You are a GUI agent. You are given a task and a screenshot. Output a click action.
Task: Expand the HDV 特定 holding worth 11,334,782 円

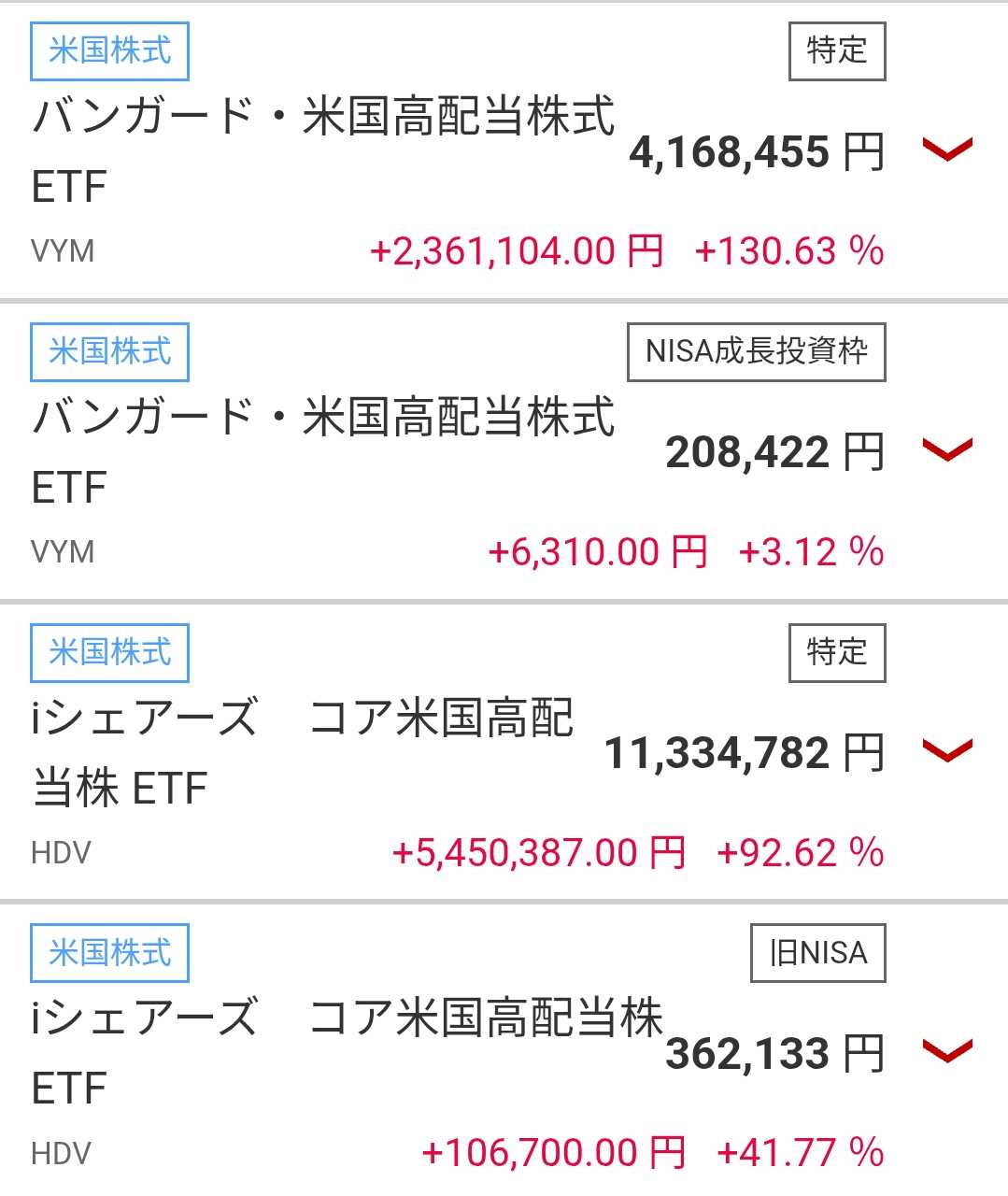point(947,751)
